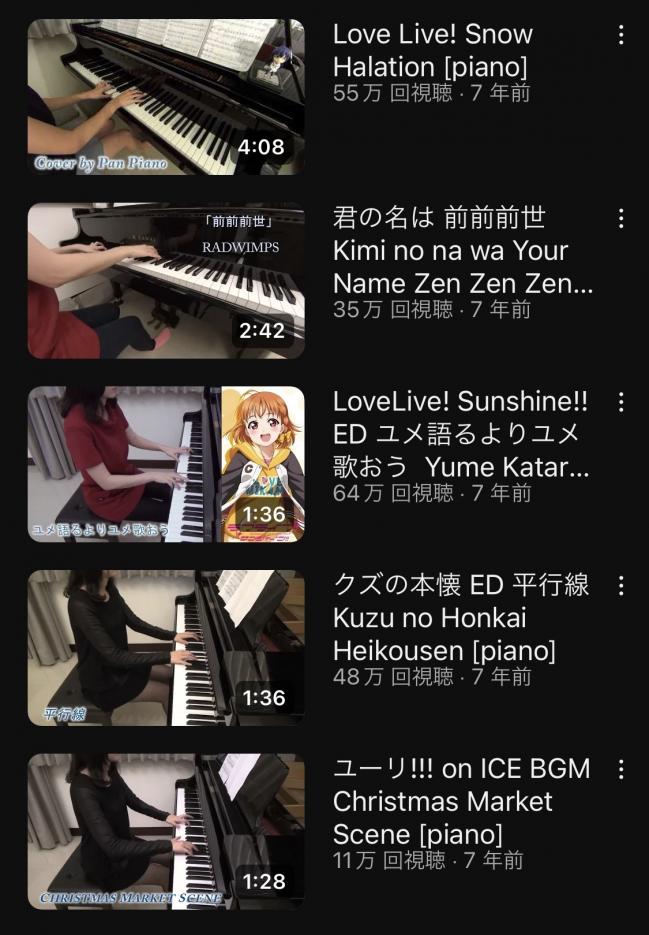Open options for the Kimi no na wa video

tap(621, 219)
